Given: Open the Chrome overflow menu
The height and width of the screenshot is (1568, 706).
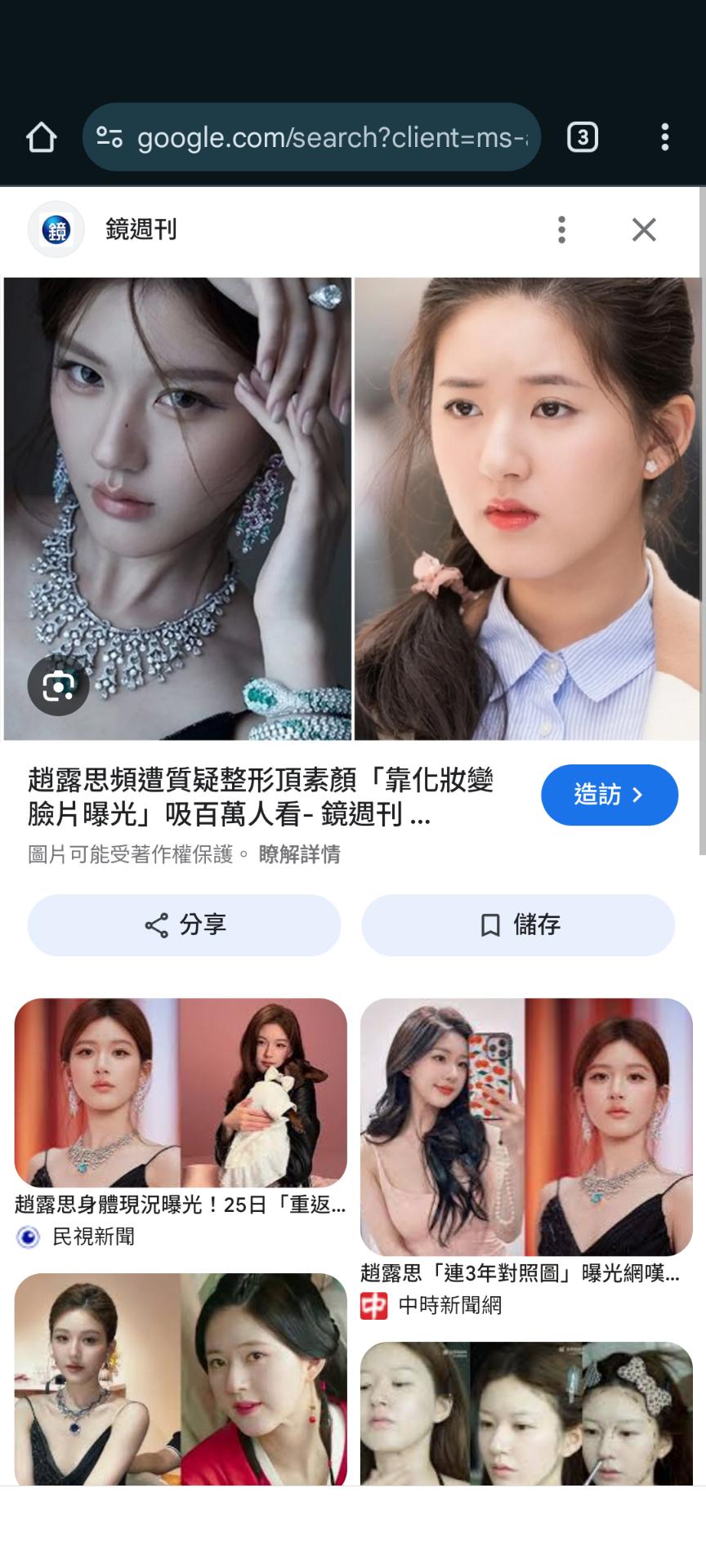Looking at the screenshot, I should (665, 137).
